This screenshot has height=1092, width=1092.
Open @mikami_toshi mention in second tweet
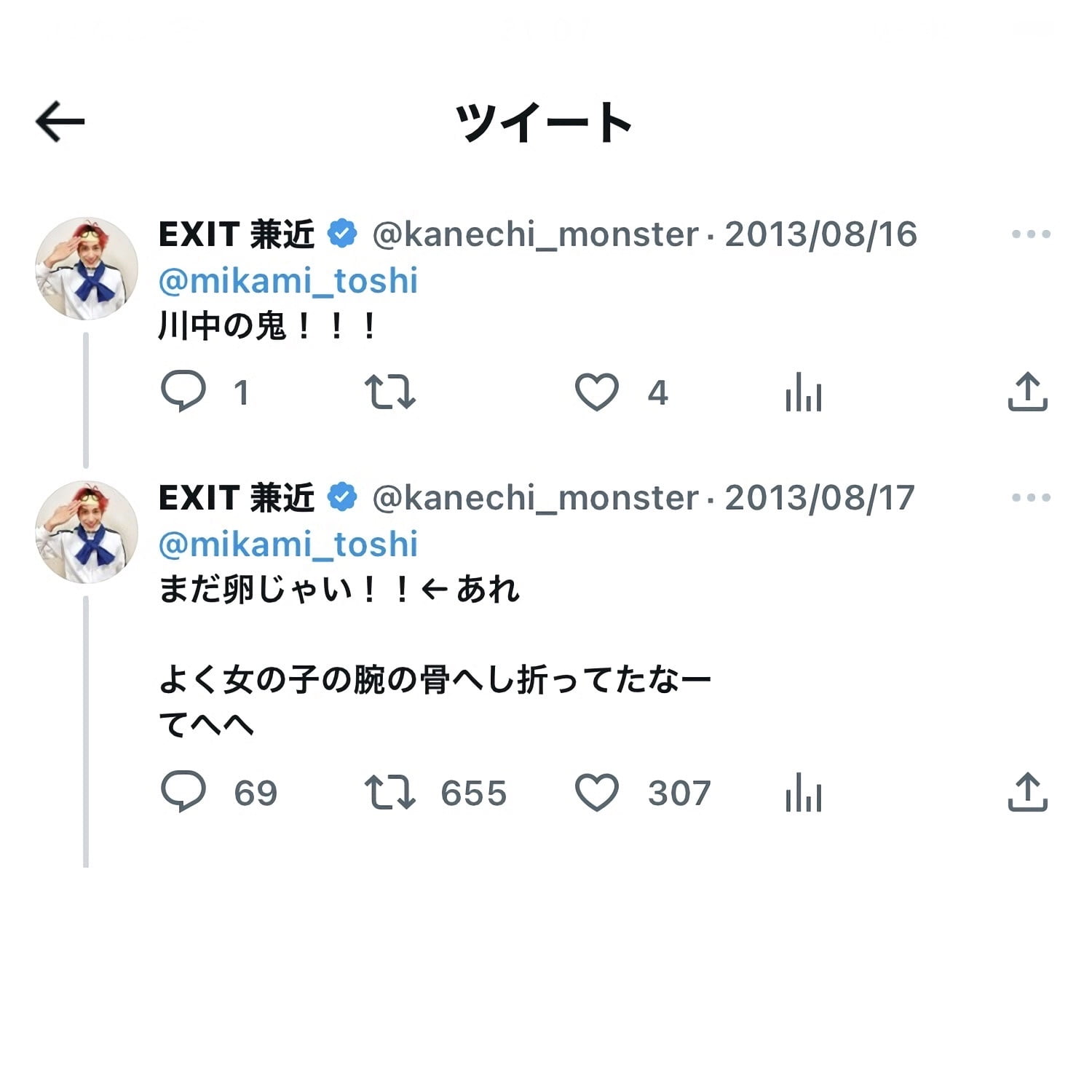point(288,545)
